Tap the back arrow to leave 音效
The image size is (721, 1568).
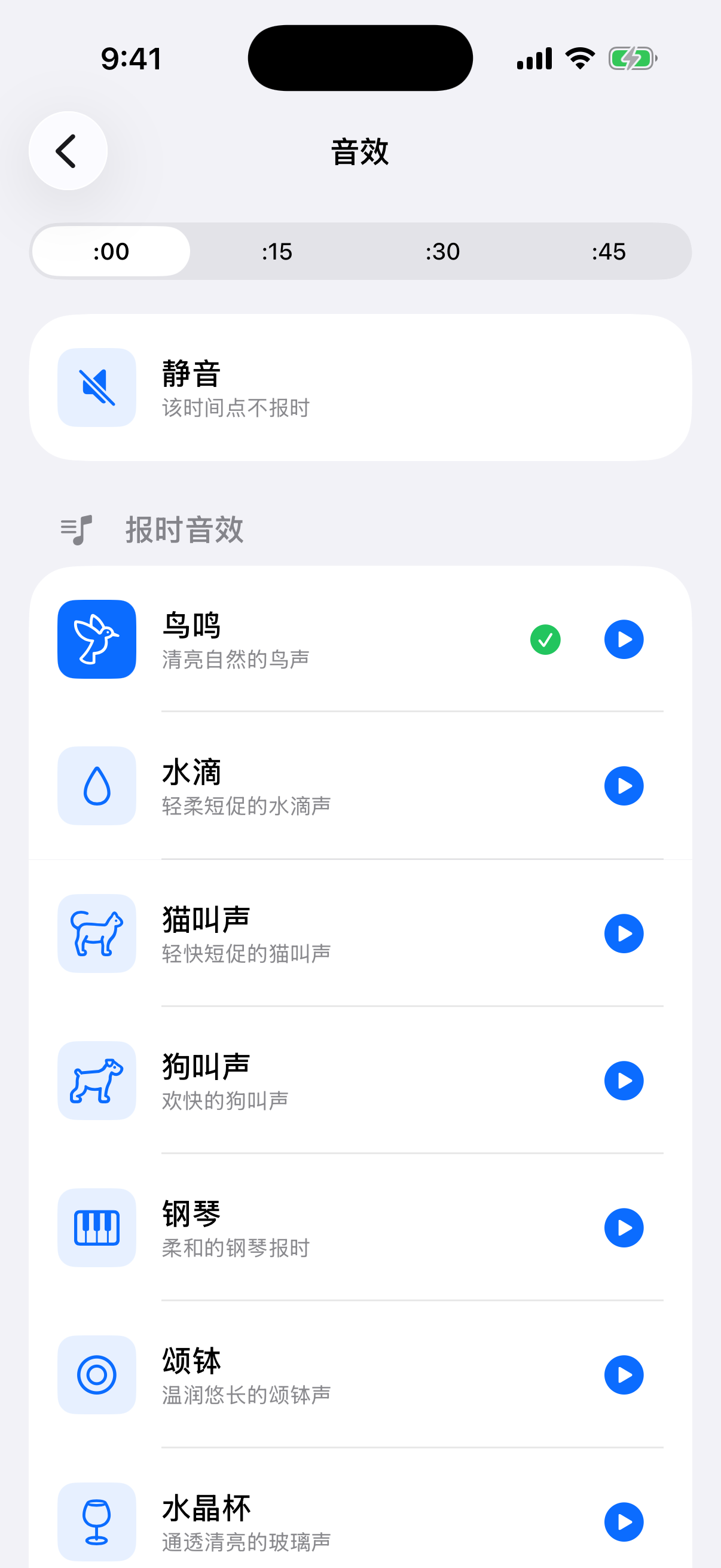click(68, 150)
